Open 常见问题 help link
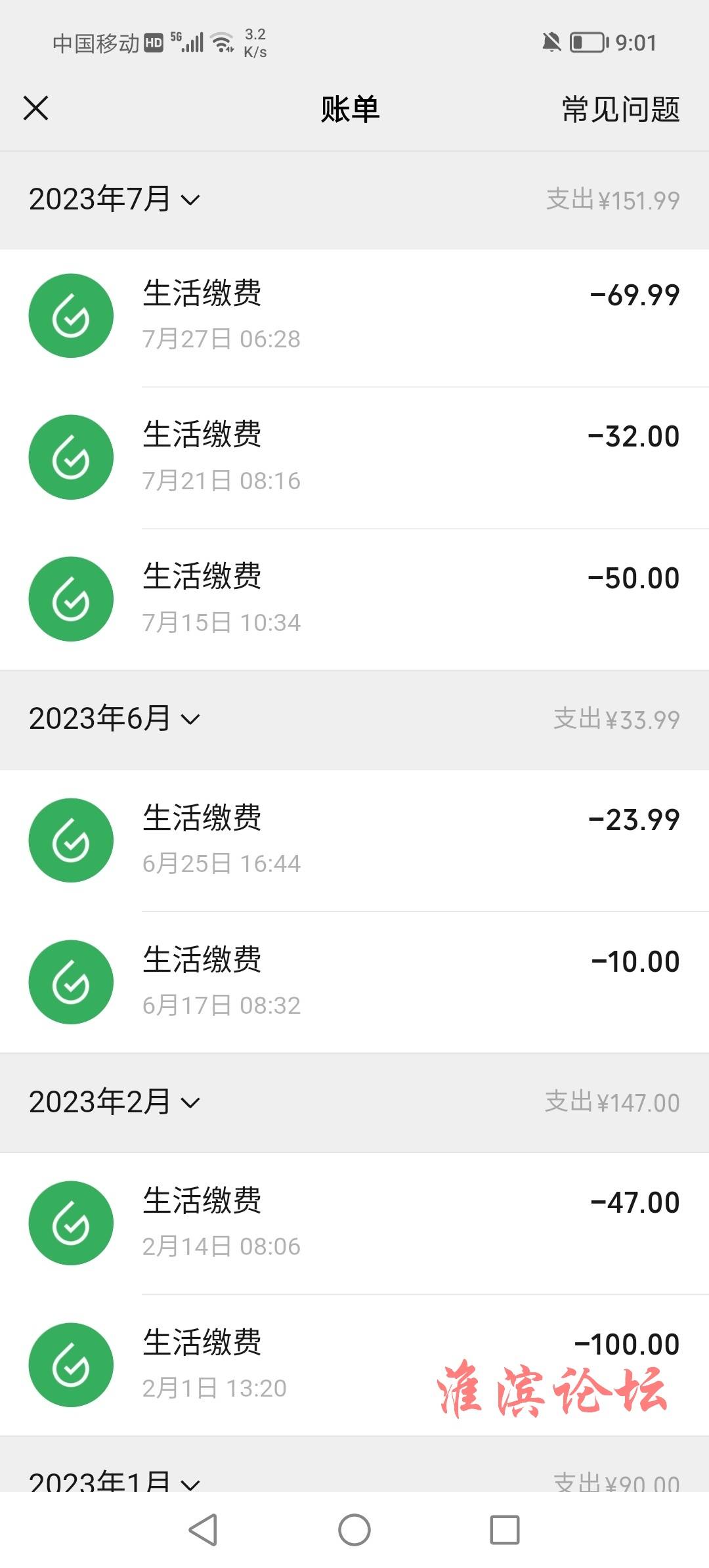 click(620, 109)
